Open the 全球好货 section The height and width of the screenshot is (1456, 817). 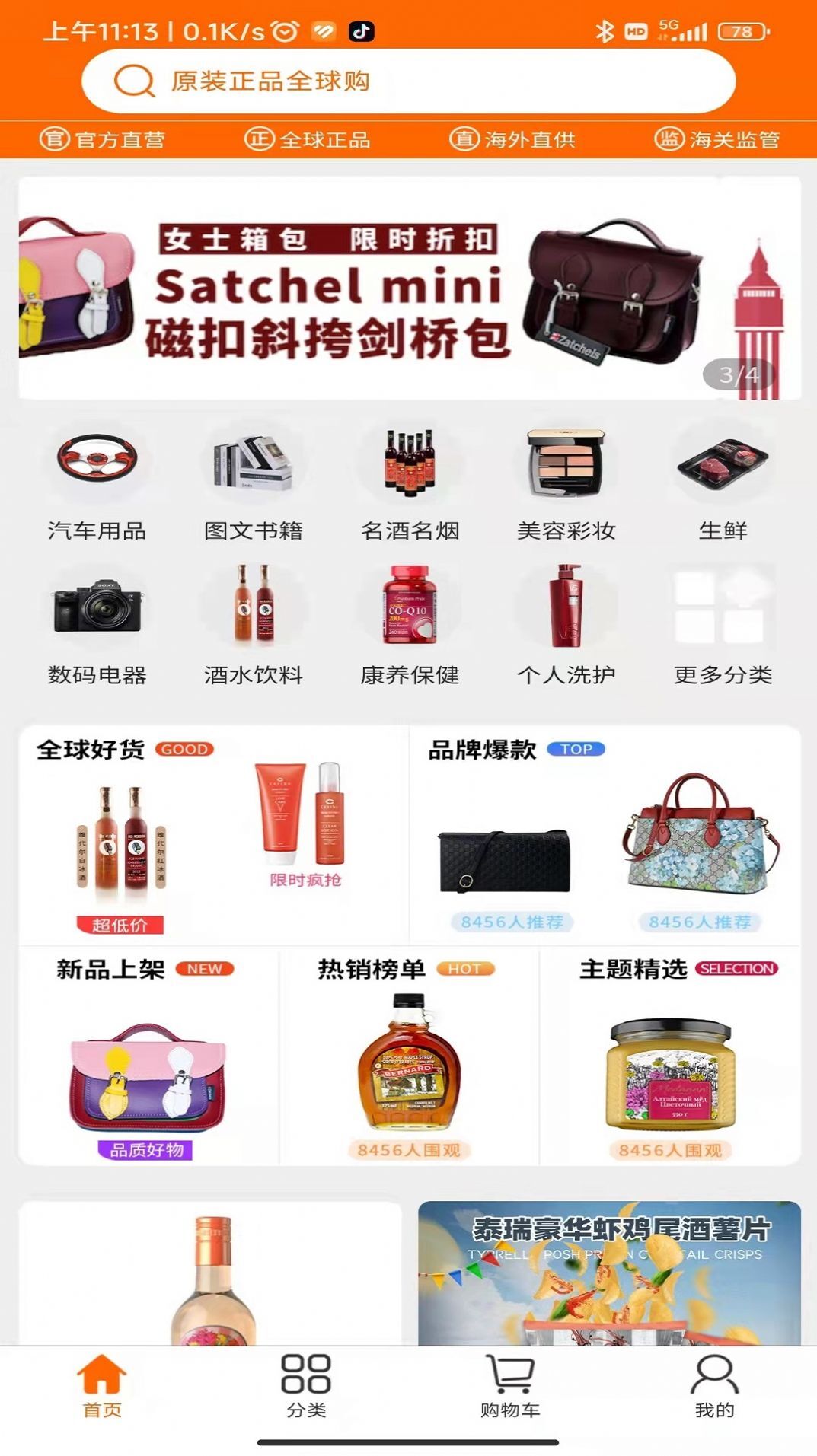(213, 834)
